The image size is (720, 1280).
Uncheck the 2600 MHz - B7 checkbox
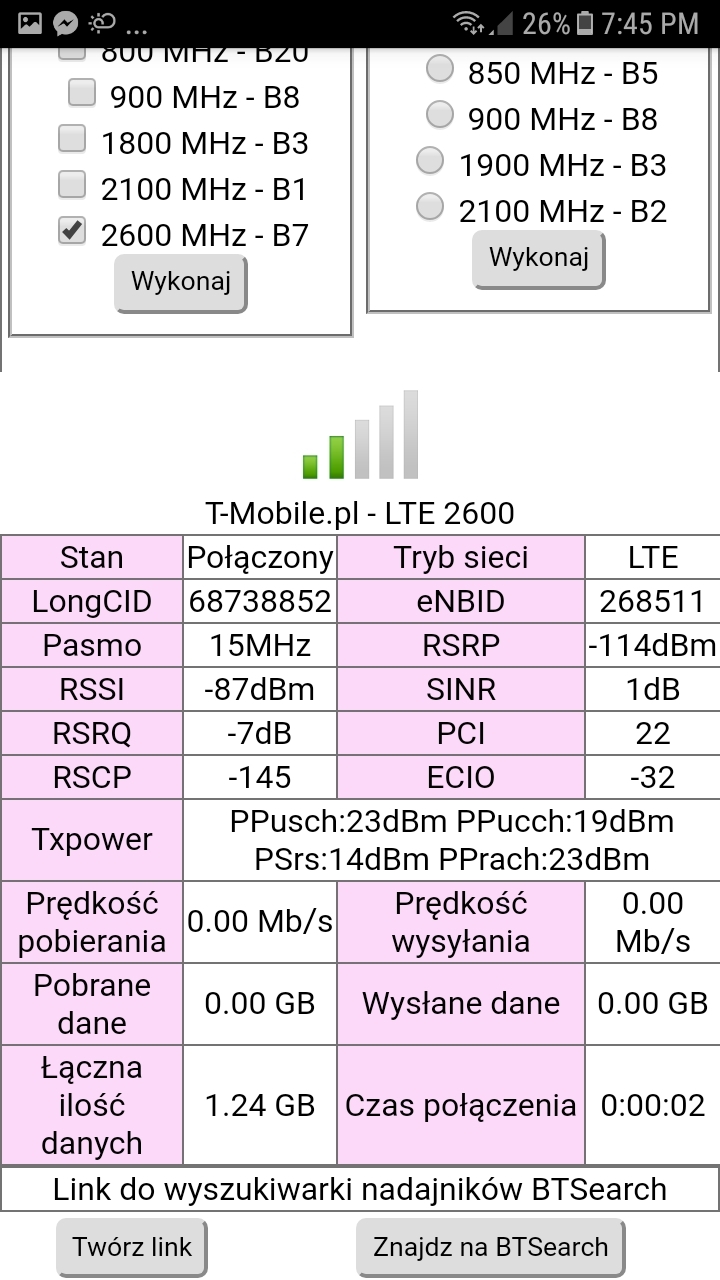(x=72, y=231)
